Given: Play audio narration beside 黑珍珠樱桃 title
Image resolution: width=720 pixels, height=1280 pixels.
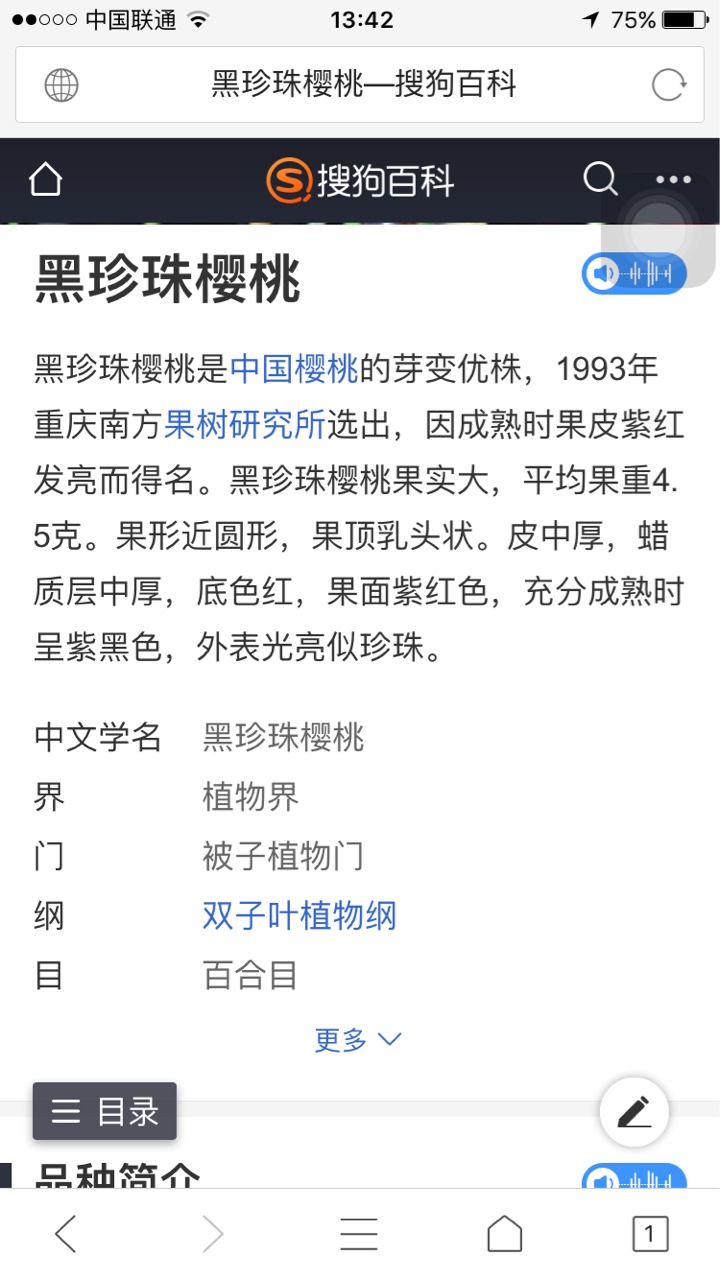Looking at the screenshot, I should (x=634, y=273).
